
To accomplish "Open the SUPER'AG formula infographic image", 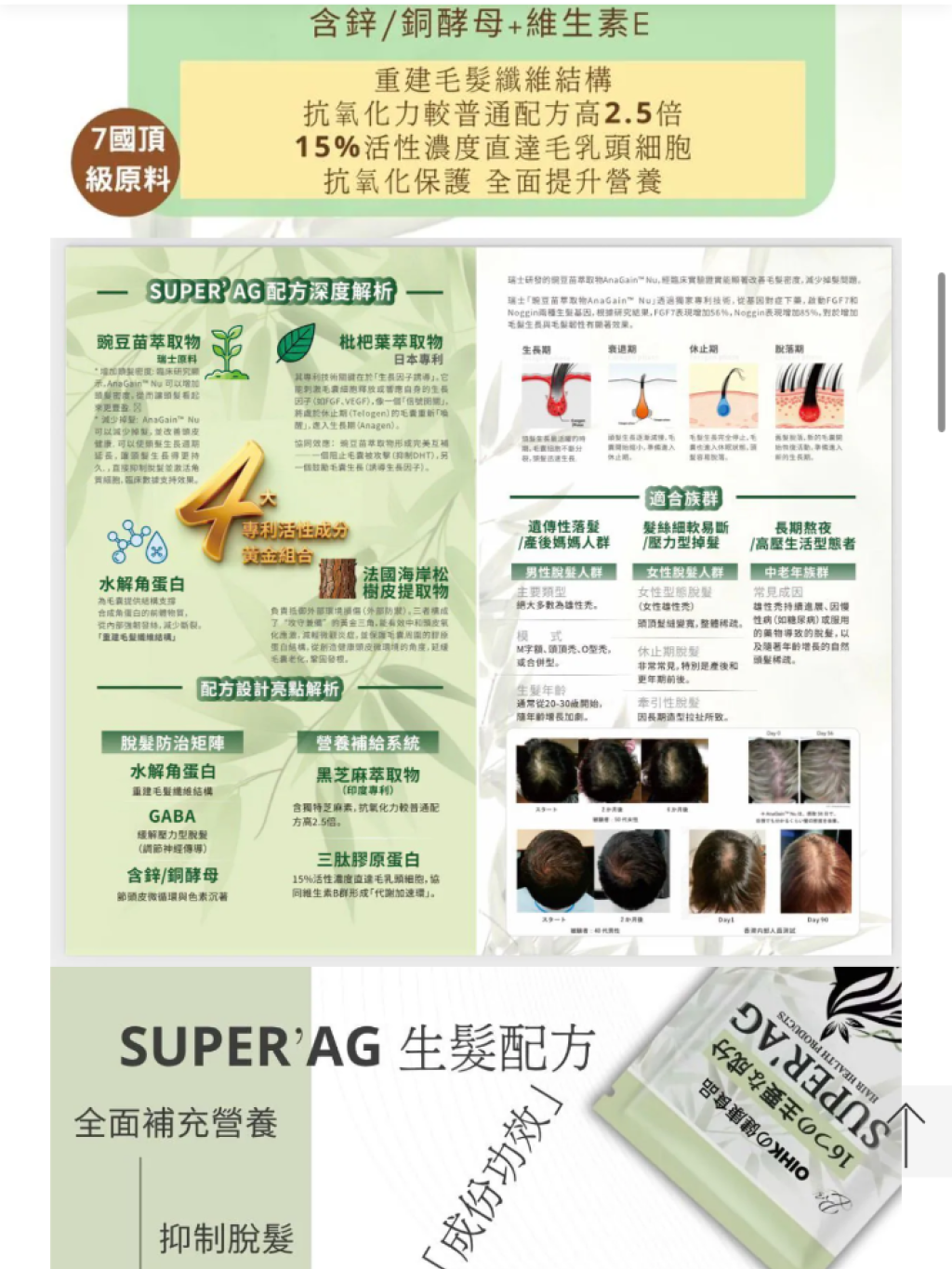I will pyautogui.click(x=476, y=601).
